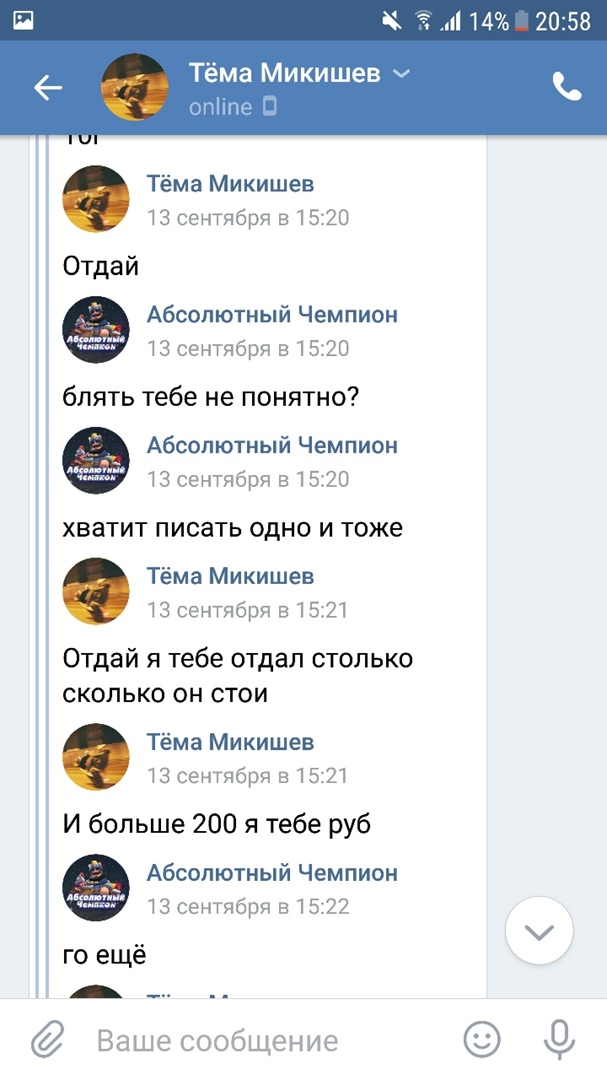Jump to latest messages with the down arrow

539,931
